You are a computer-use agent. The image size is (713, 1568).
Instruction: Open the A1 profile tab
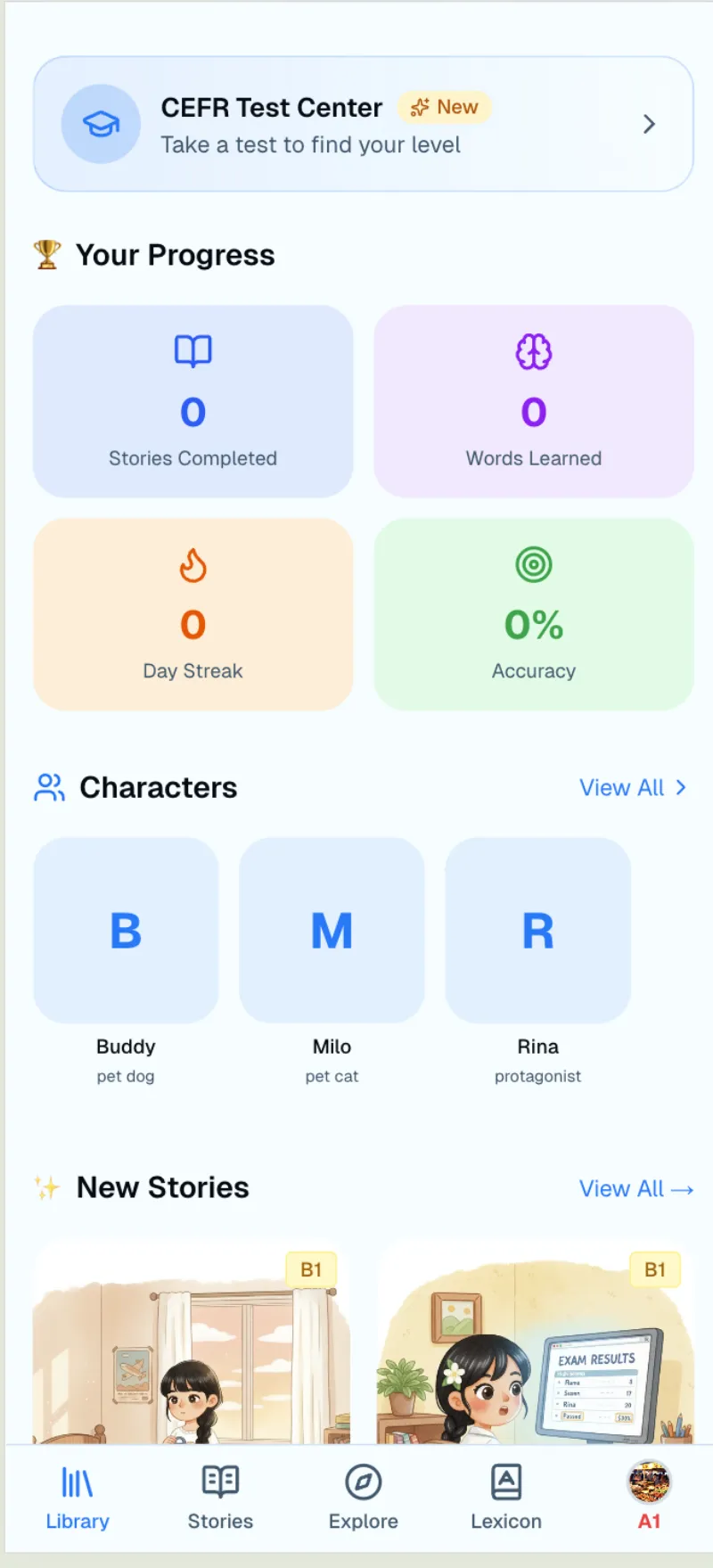(649, 1498)
